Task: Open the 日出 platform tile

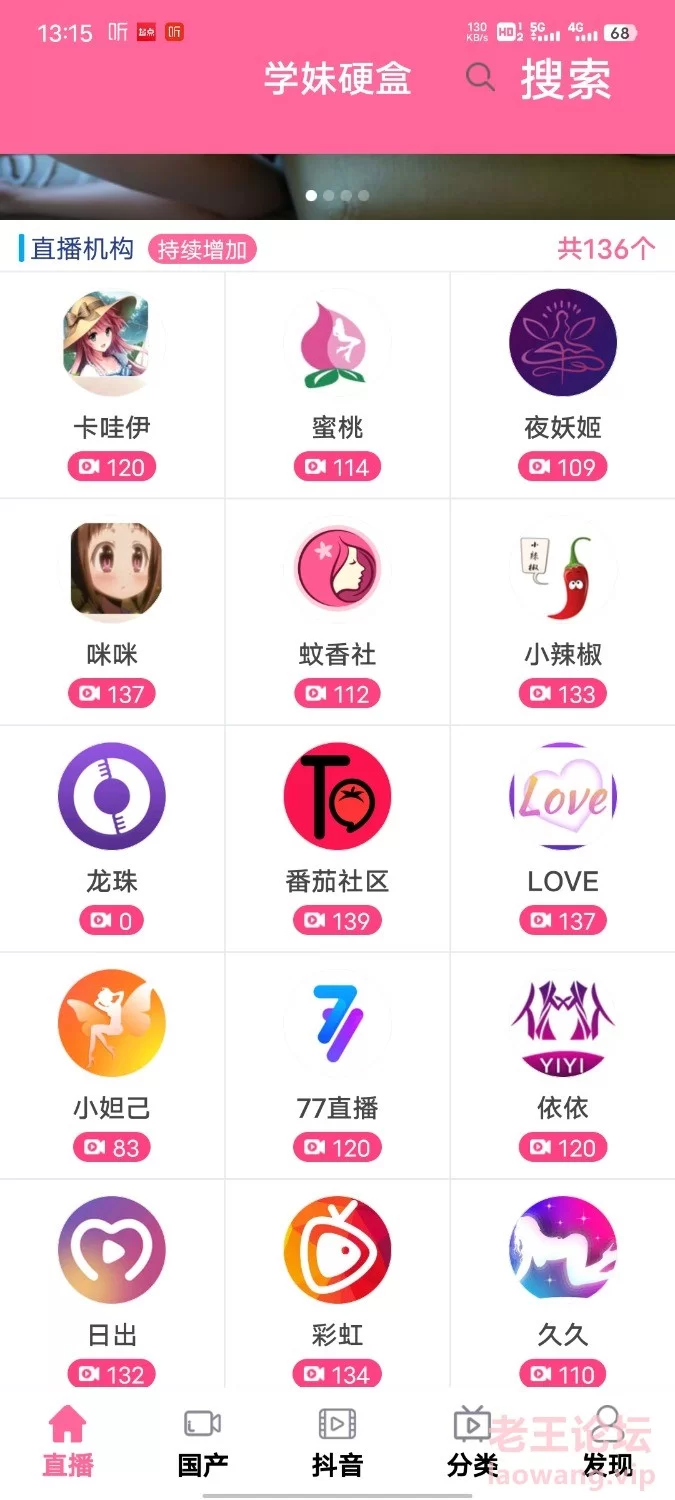Action: click(112, 1285)
